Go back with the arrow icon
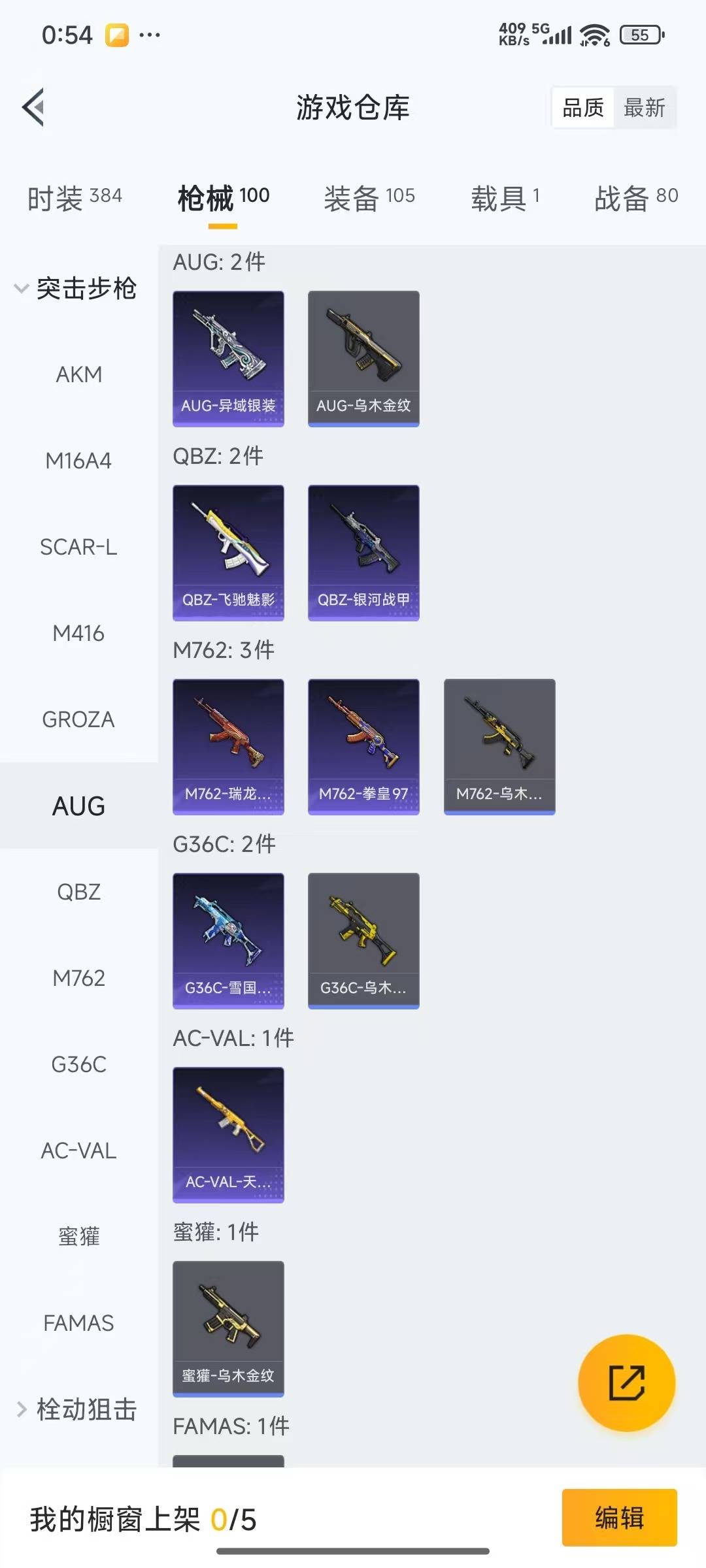This screenshot has width=706, height=1568. [x=34, y=107]
